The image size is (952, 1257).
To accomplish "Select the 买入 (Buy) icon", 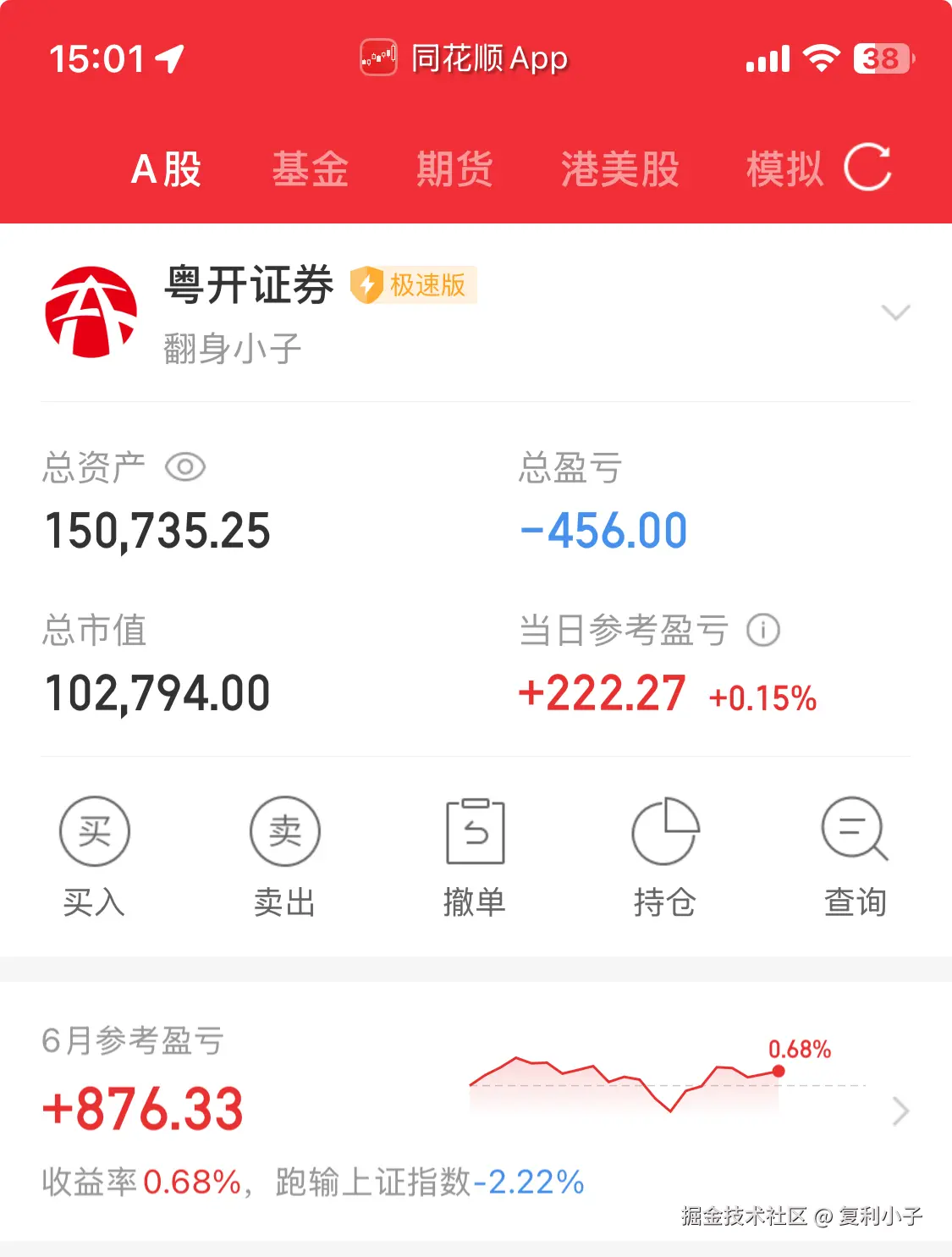I will (x=93, y=832).
